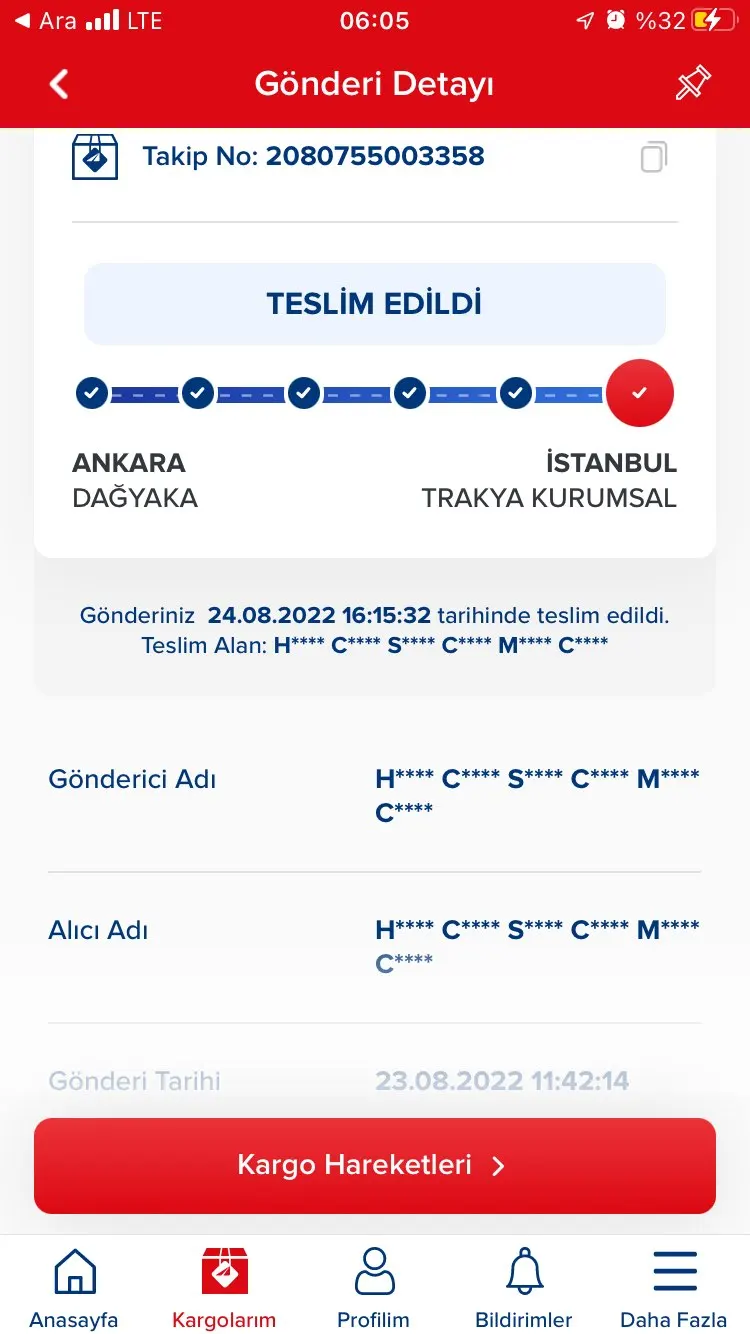Screen dimensions: 750x1334
Task: Open the Kargolarım tab
Action: coord(224,1288)
